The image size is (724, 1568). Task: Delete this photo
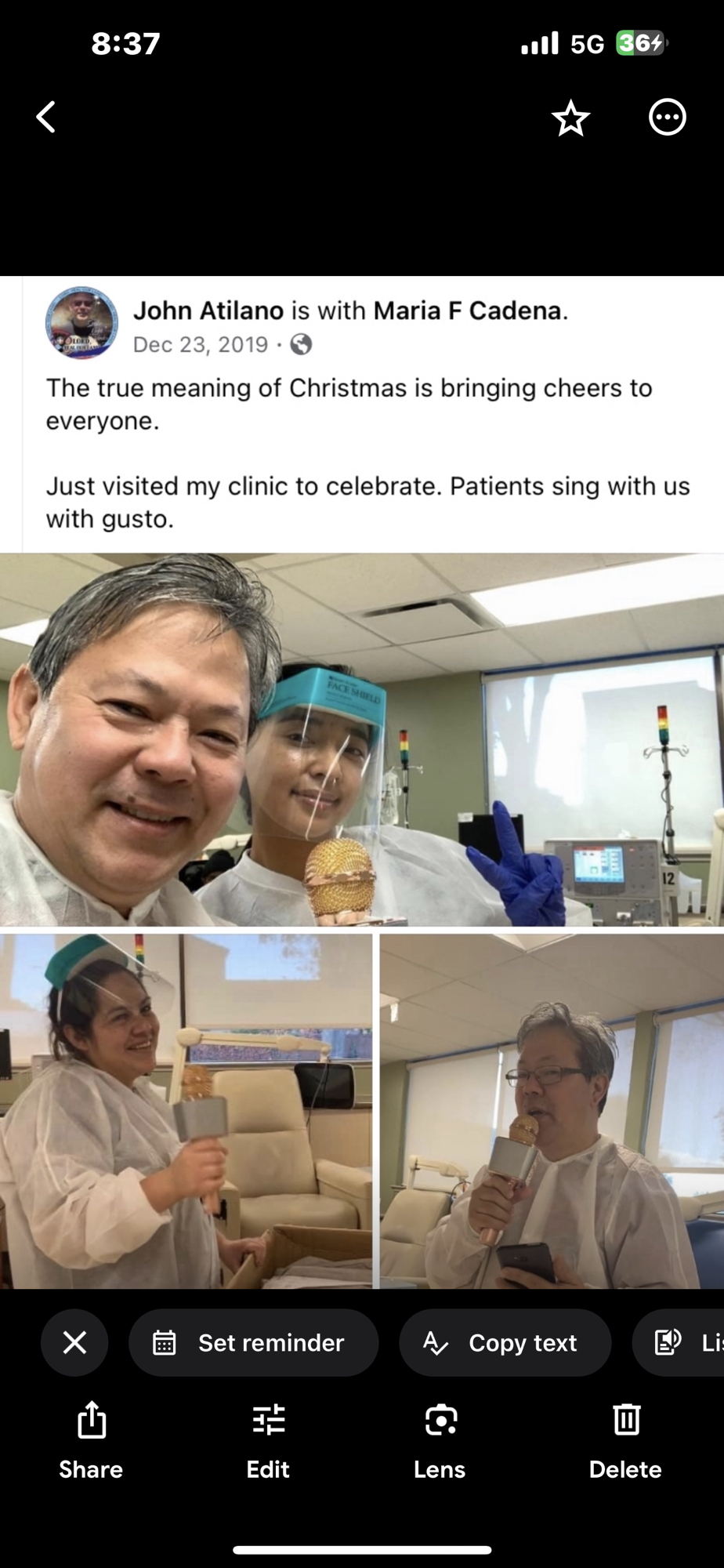625,1439
